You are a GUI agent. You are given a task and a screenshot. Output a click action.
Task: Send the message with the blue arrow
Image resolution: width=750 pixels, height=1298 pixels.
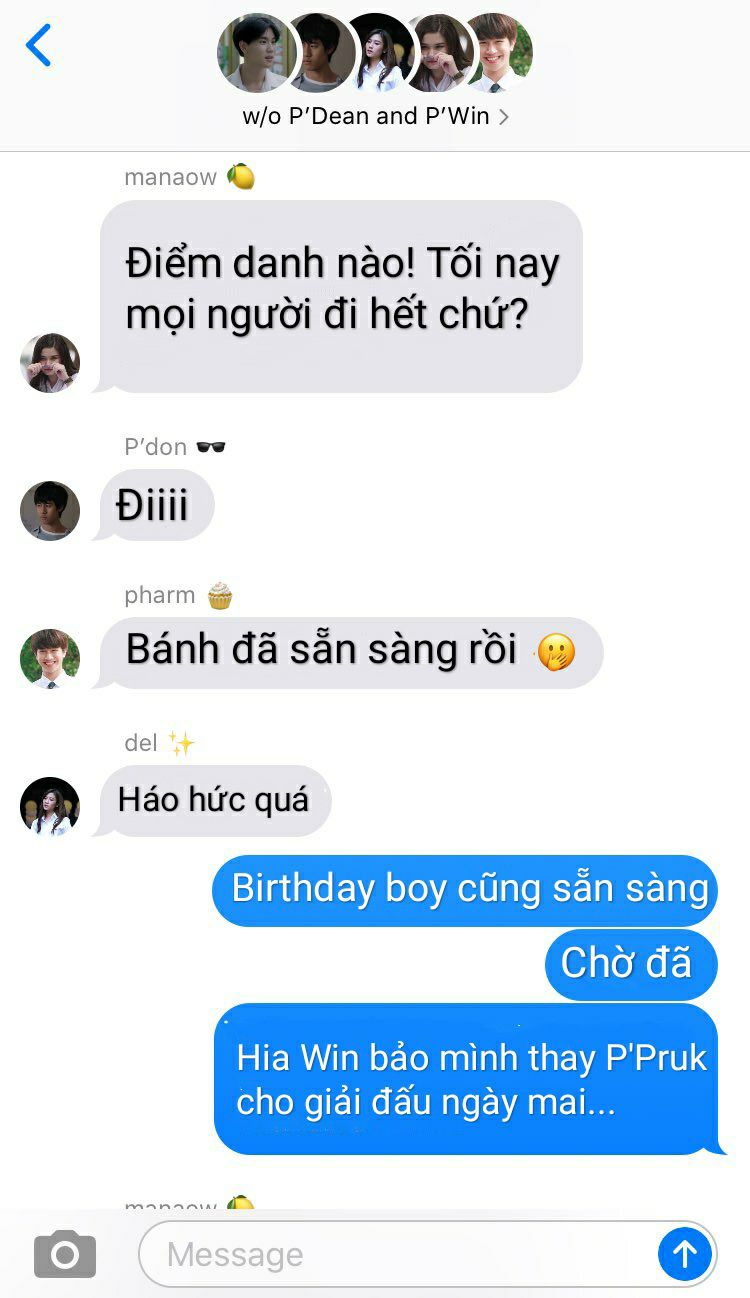click(x=685, y=1254)
